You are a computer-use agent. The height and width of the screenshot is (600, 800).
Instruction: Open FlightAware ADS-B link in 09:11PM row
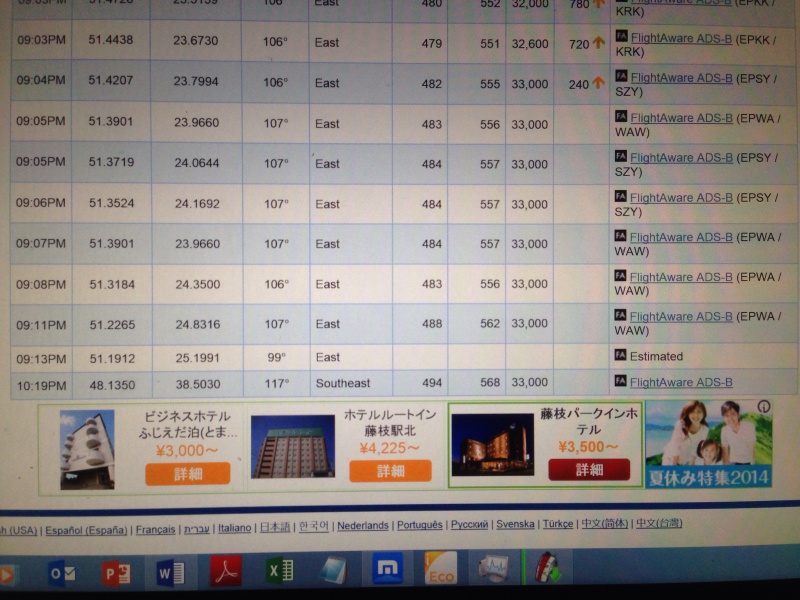tap(680, 317)
